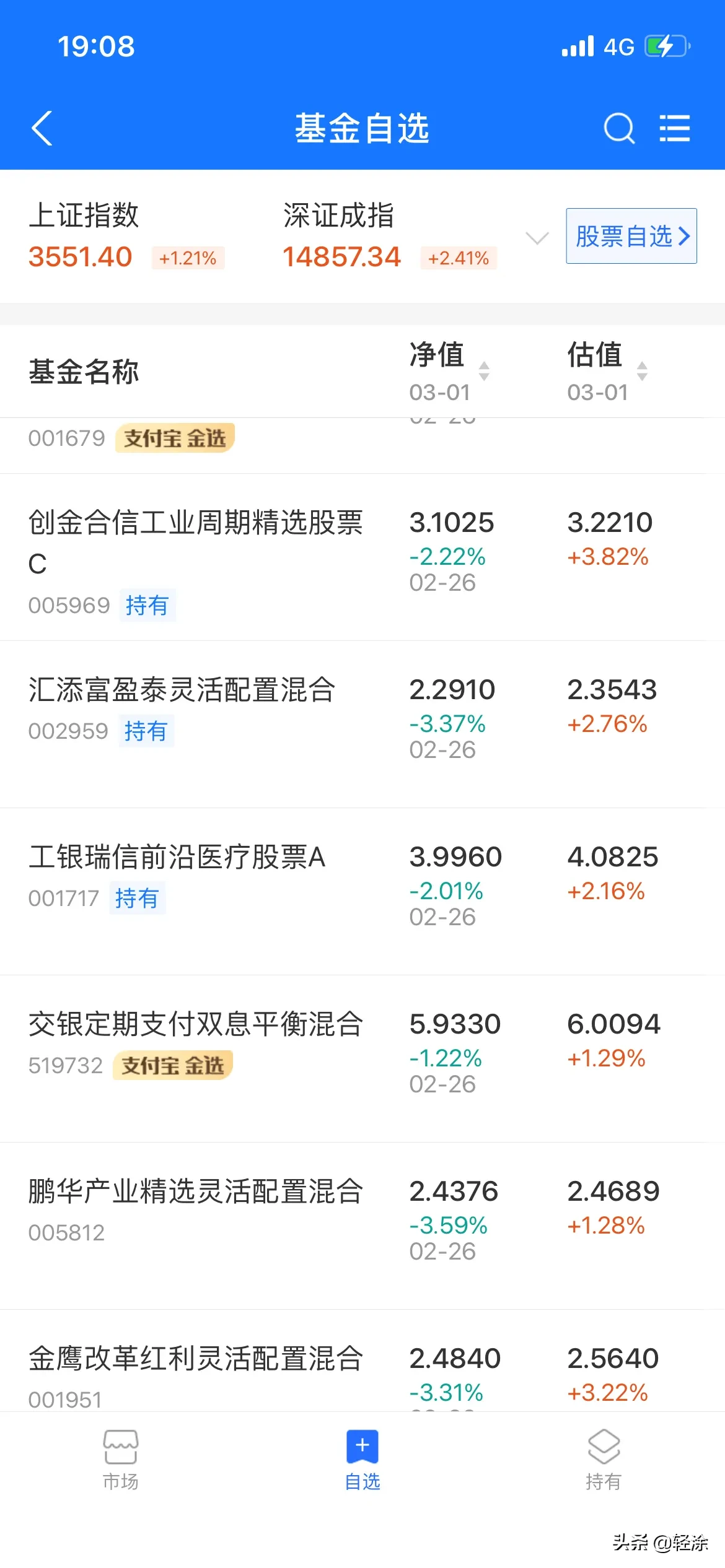725x1568 pixels.
Task: Open 交银定期支付双息平衡混合 fund
Action: tap(196, 1024)
